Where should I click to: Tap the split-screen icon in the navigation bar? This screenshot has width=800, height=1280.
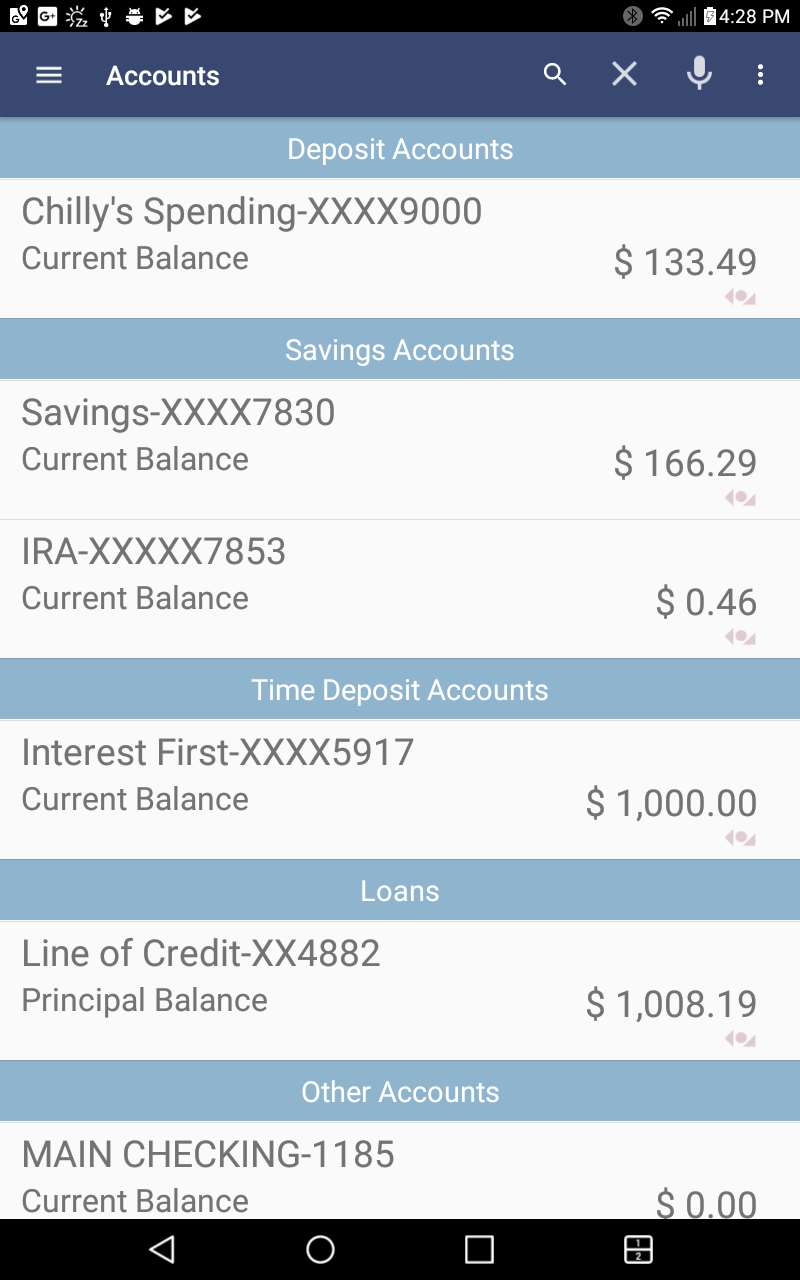click(x=637, y=1249)
